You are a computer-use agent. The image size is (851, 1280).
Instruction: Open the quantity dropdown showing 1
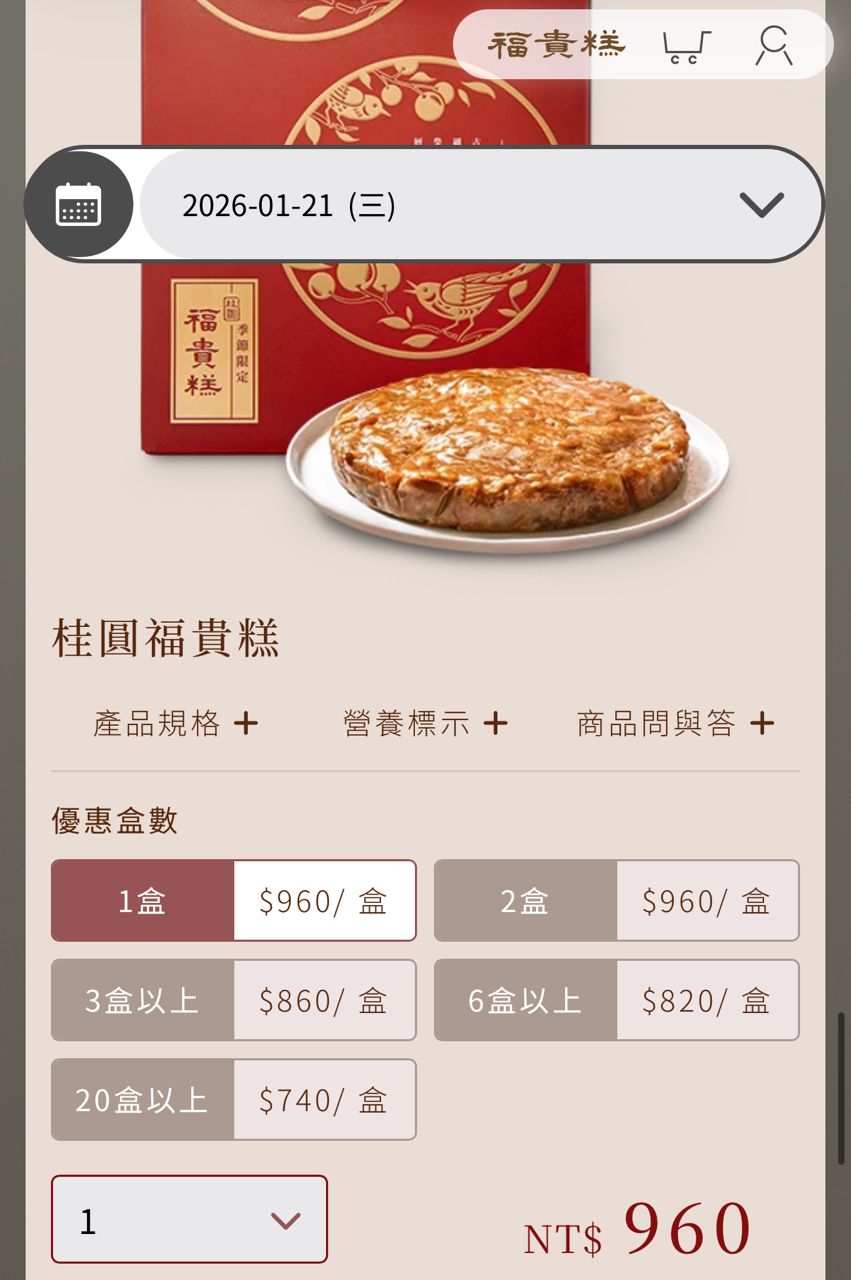point(189,1220)
